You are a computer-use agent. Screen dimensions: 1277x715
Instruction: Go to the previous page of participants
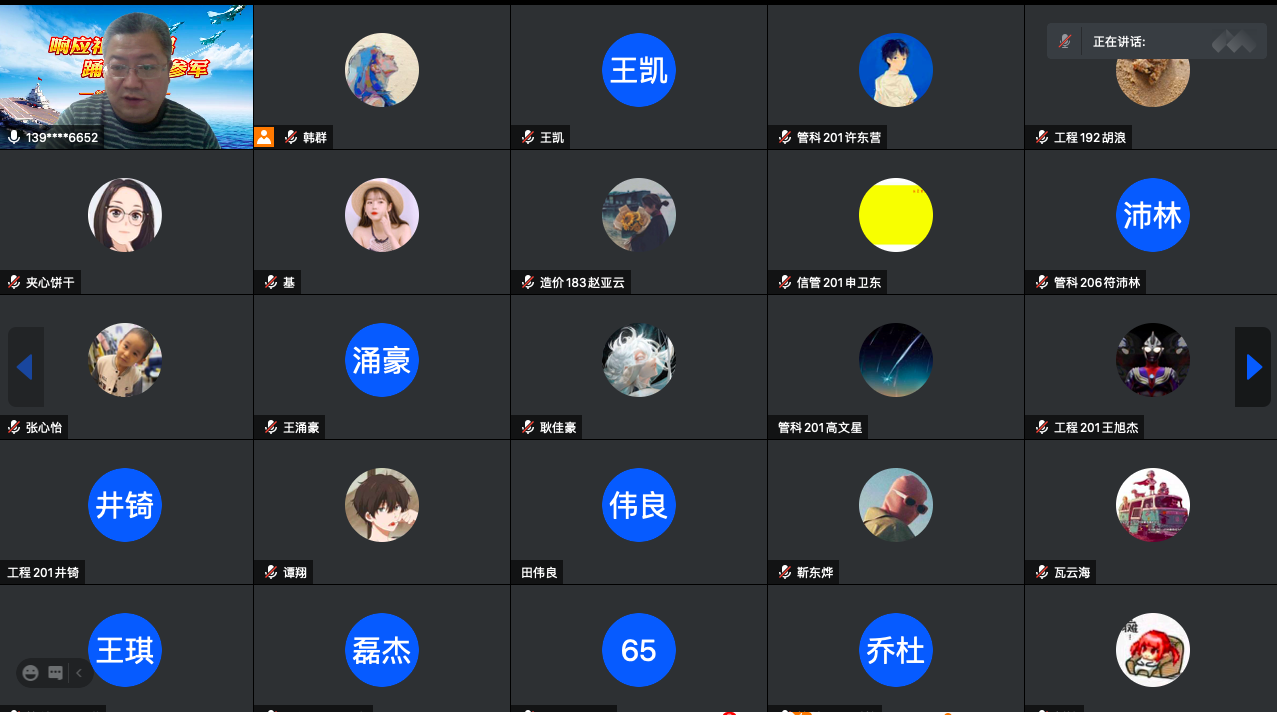(25, 367)
